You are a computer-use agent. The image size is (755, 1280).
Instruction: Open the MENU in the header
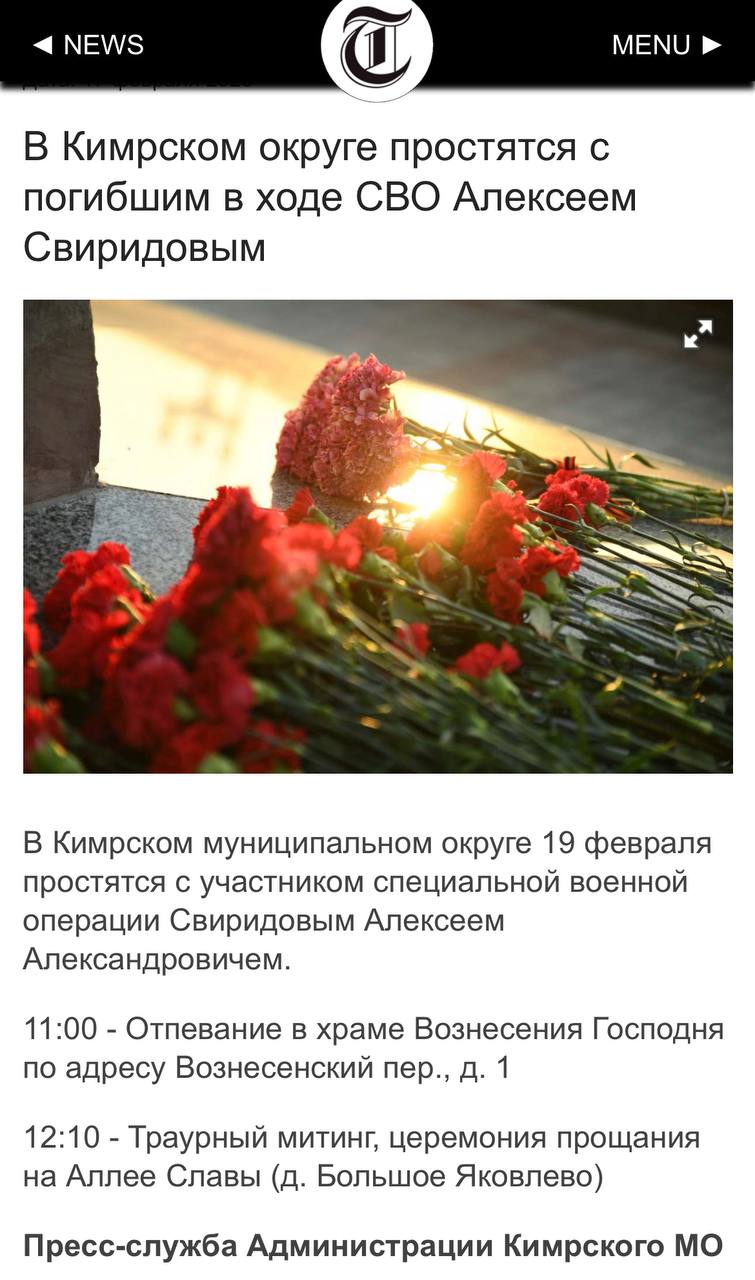(x=666, y=45)
